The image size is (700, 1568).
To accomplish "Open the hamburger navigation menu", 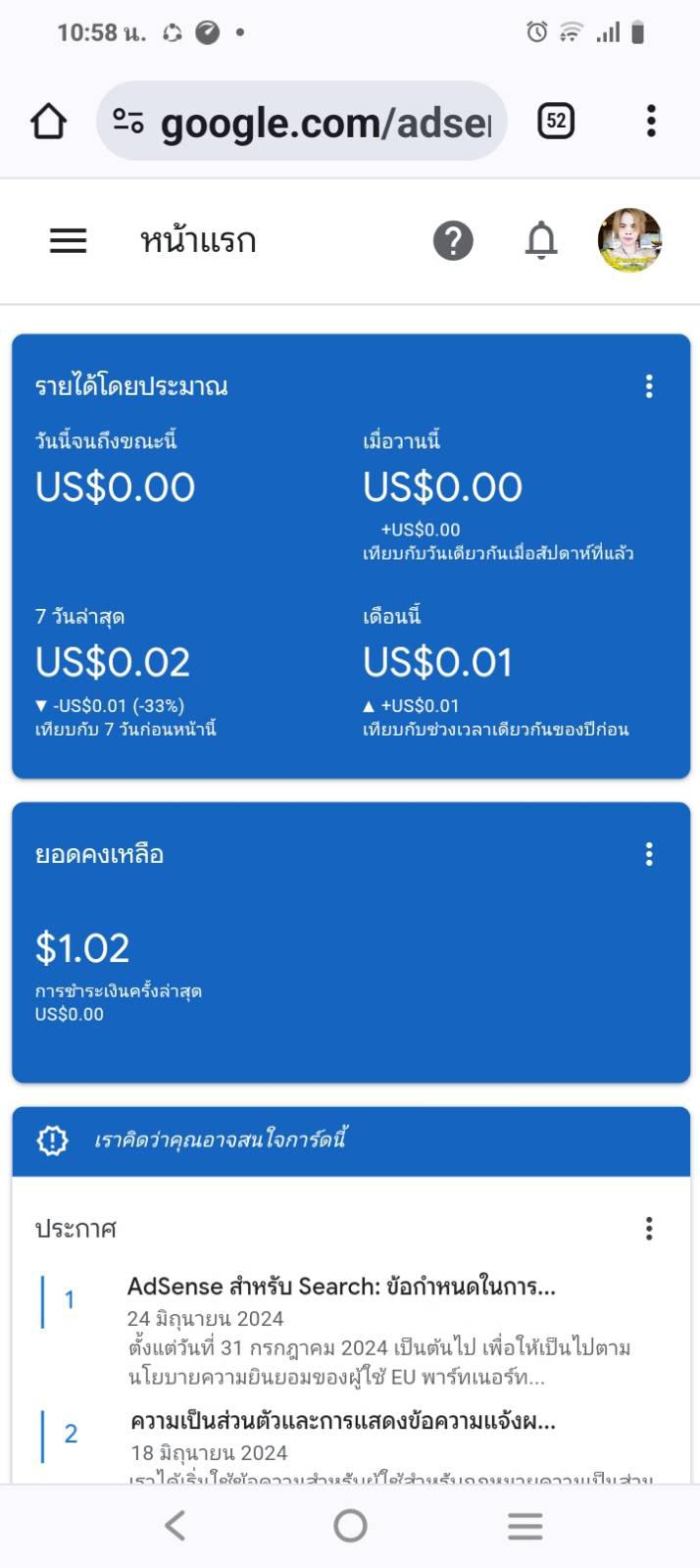I will point(68,240).
